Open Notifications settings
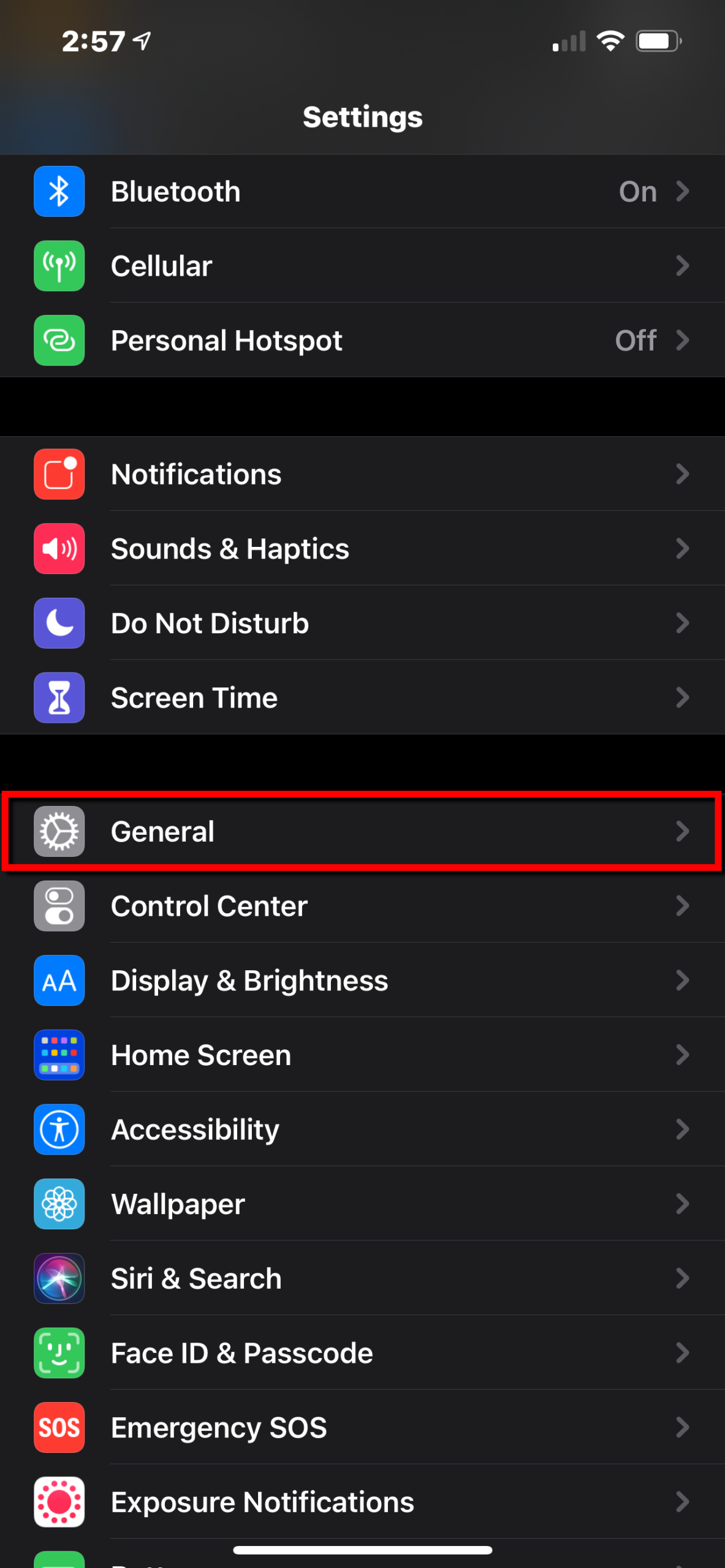Image resolution: width=725 pixels, height=1568 pixels. (x=362, y=474)
